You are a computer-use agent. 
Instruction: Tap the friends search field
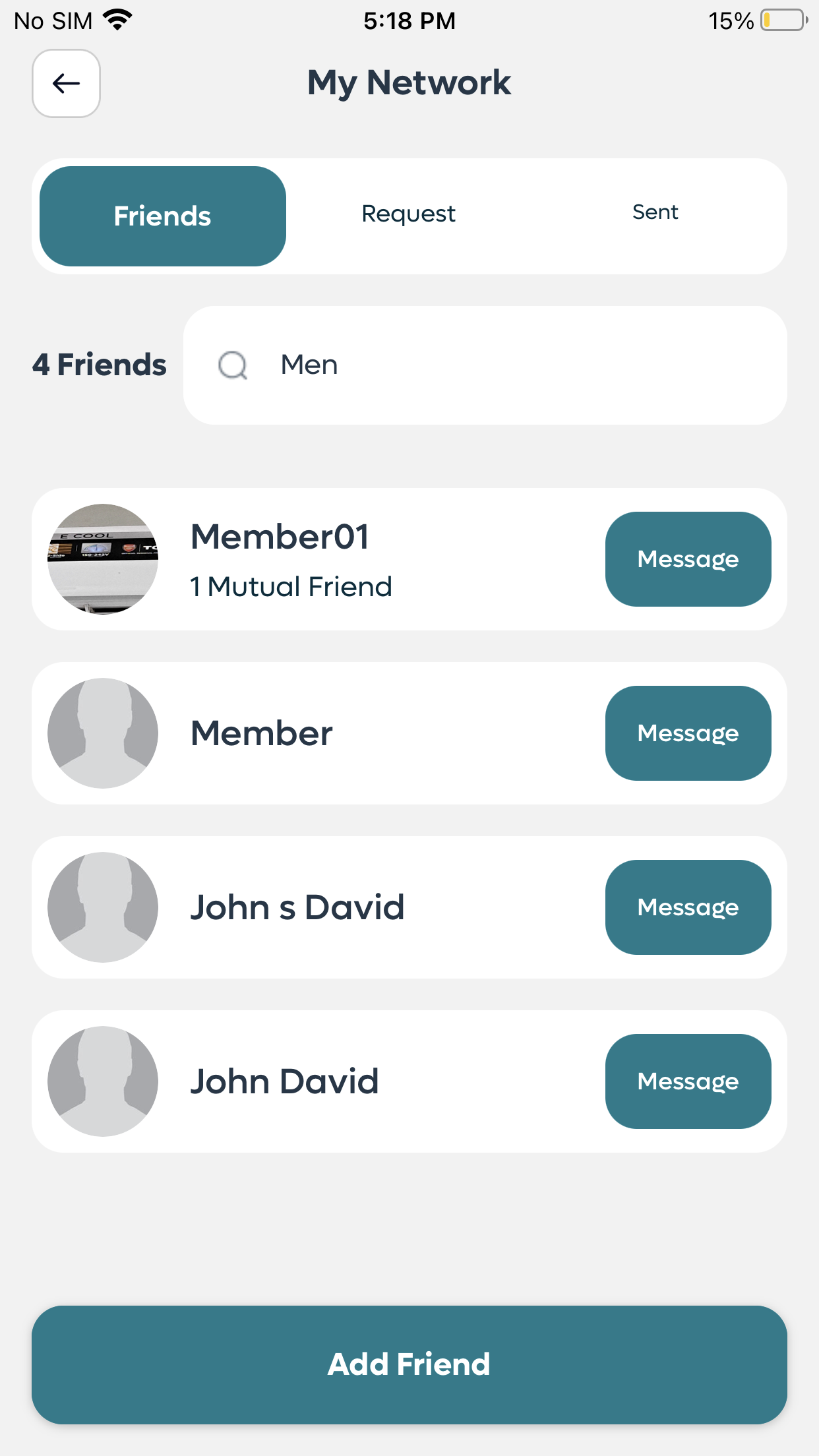pyautogui.click(x=485, y=365)
